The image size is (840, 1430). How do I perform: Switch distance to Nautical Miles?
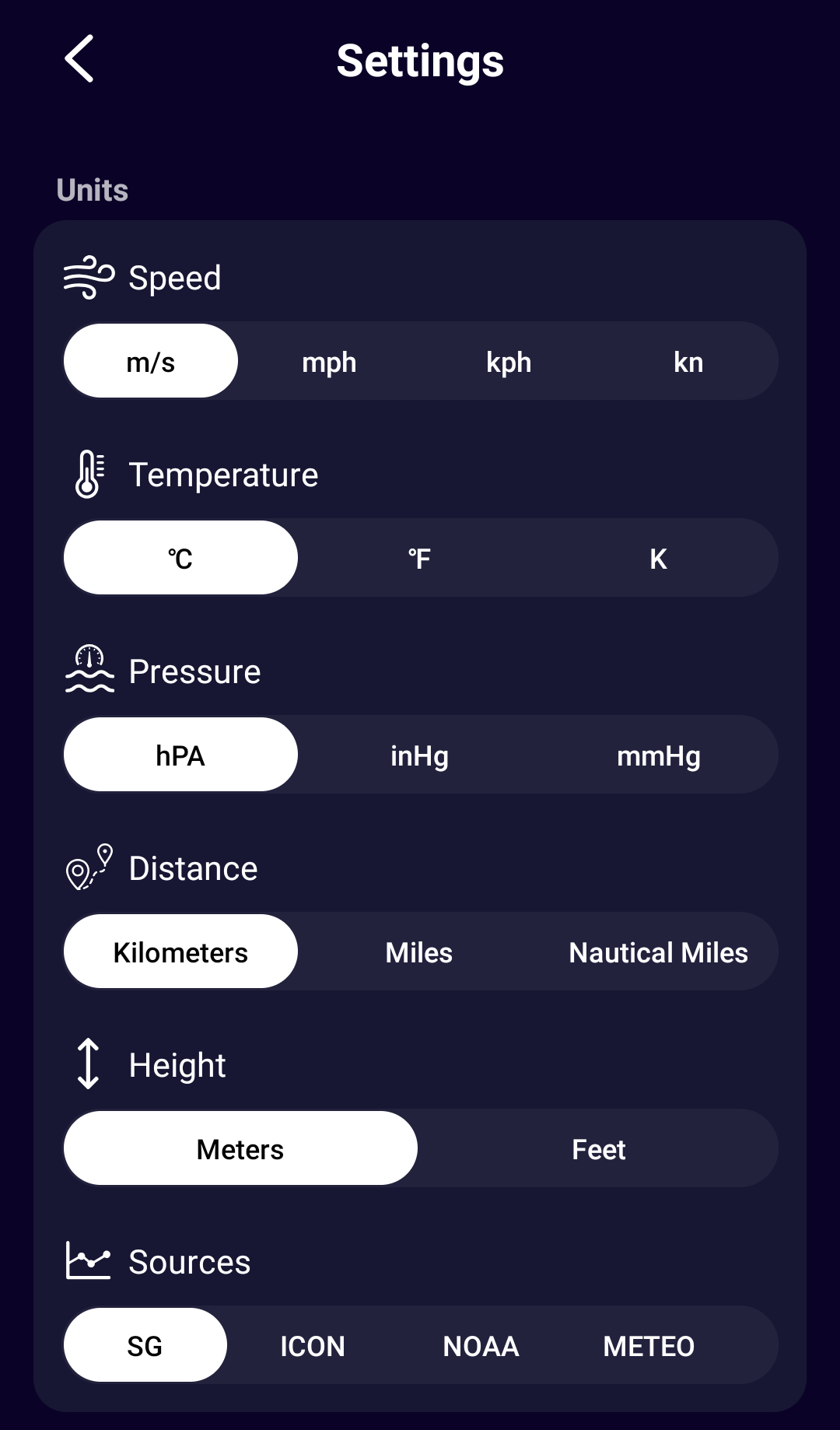[658, 952]
